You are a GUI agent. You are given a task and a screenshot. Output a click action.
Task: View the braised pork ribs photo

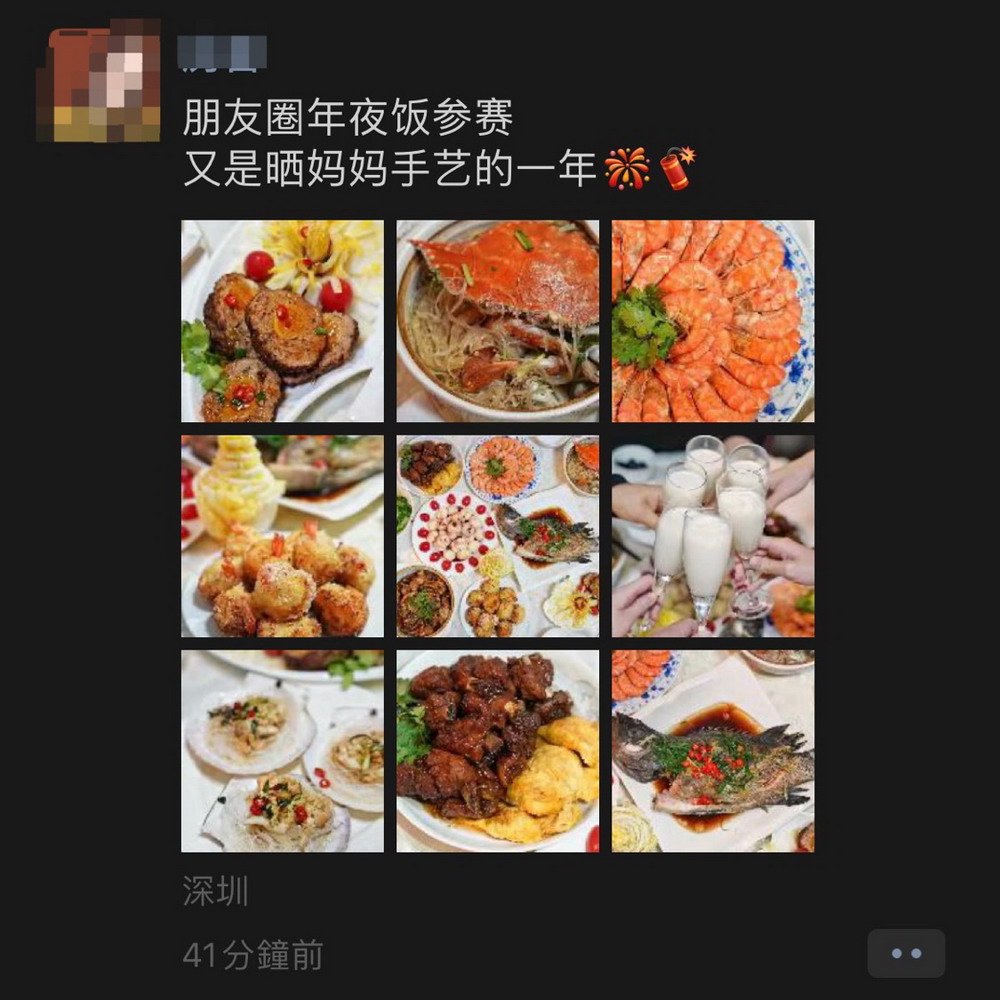[x=497, y=751]
